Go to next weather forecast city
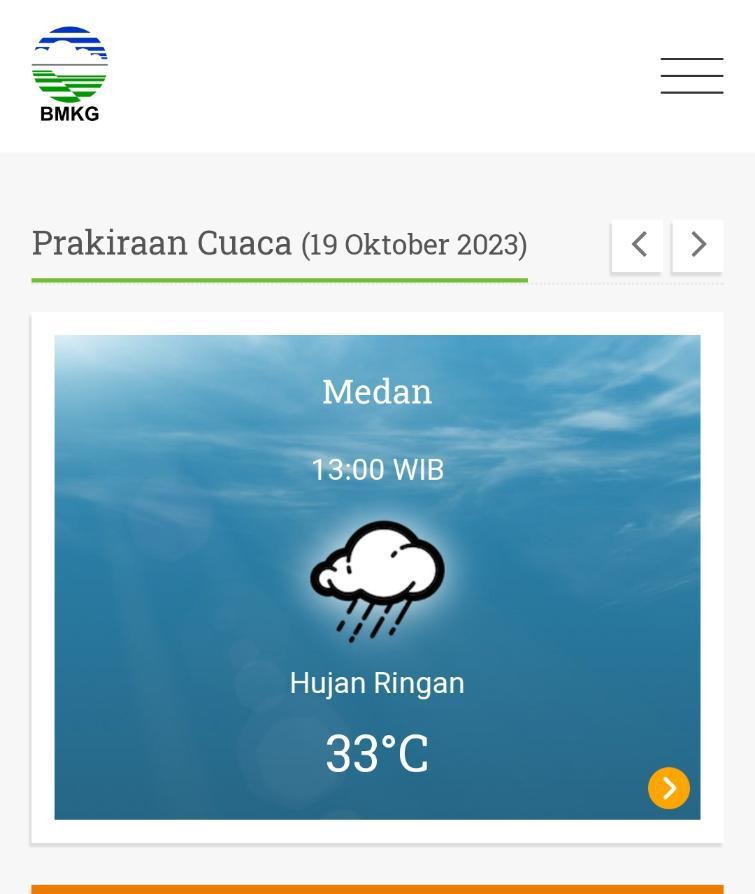 coord(698,245)
